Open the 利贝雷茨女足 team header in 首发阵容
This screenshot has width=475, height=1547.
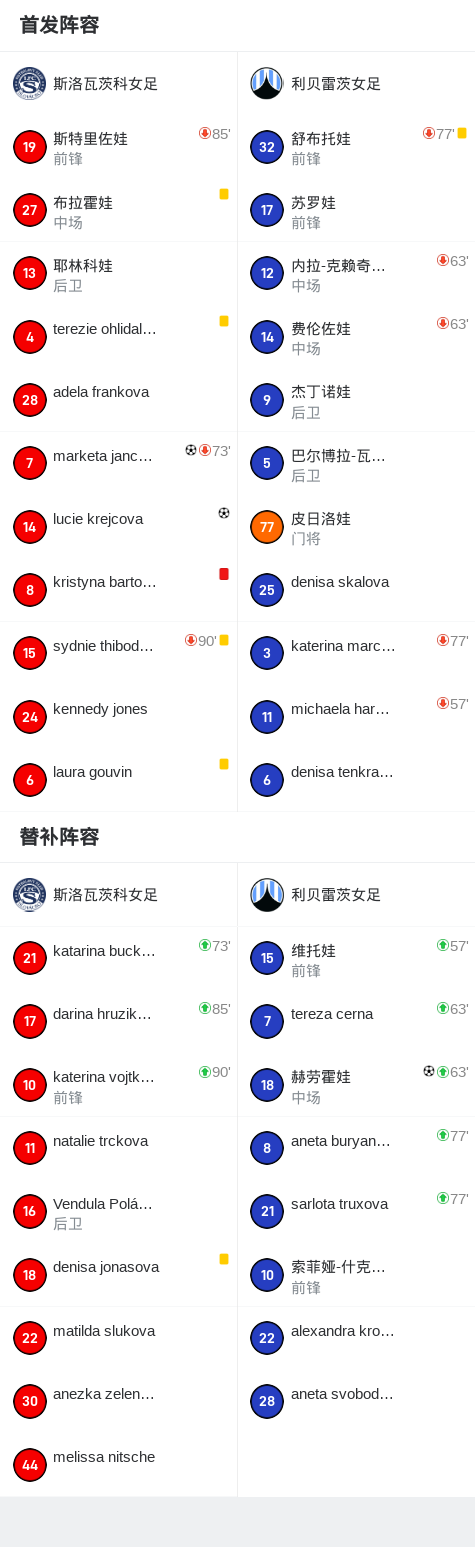tap(356, 84)
